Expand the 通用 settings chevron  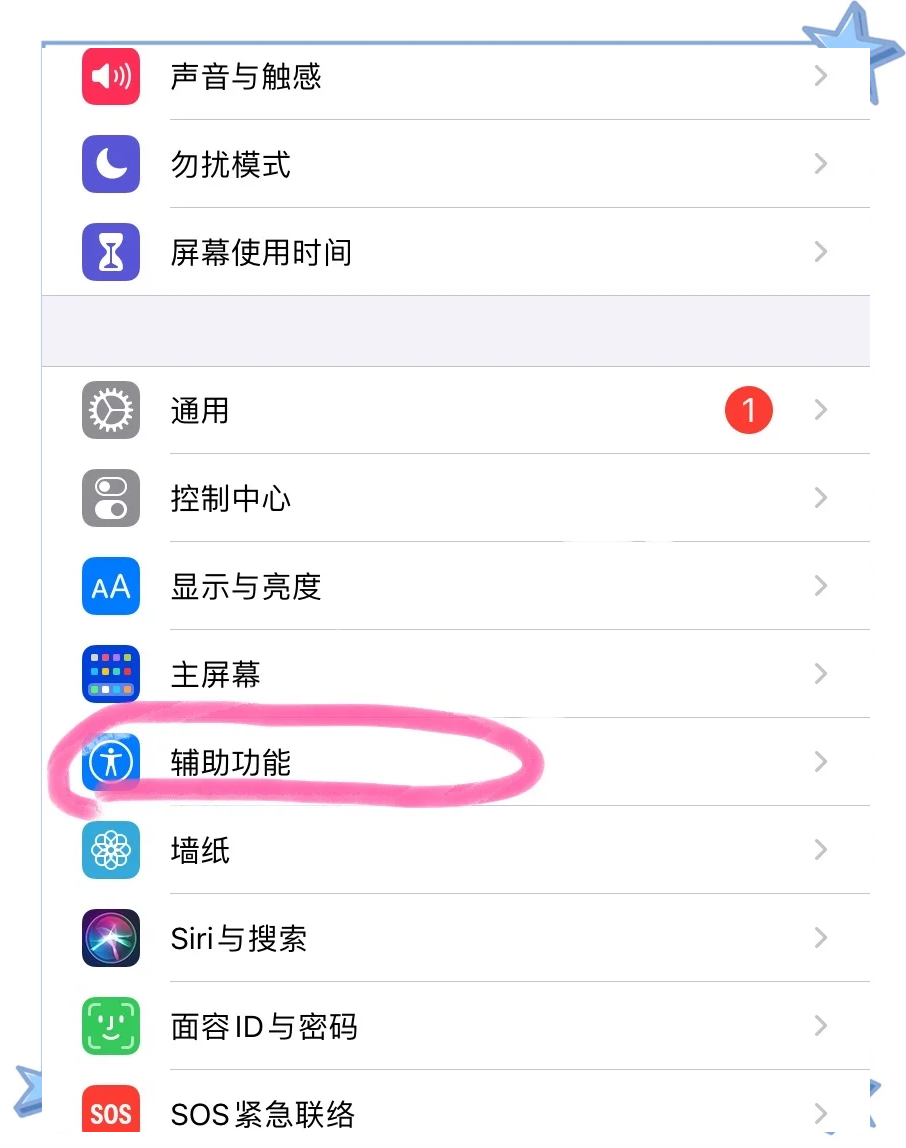(820, 411)
